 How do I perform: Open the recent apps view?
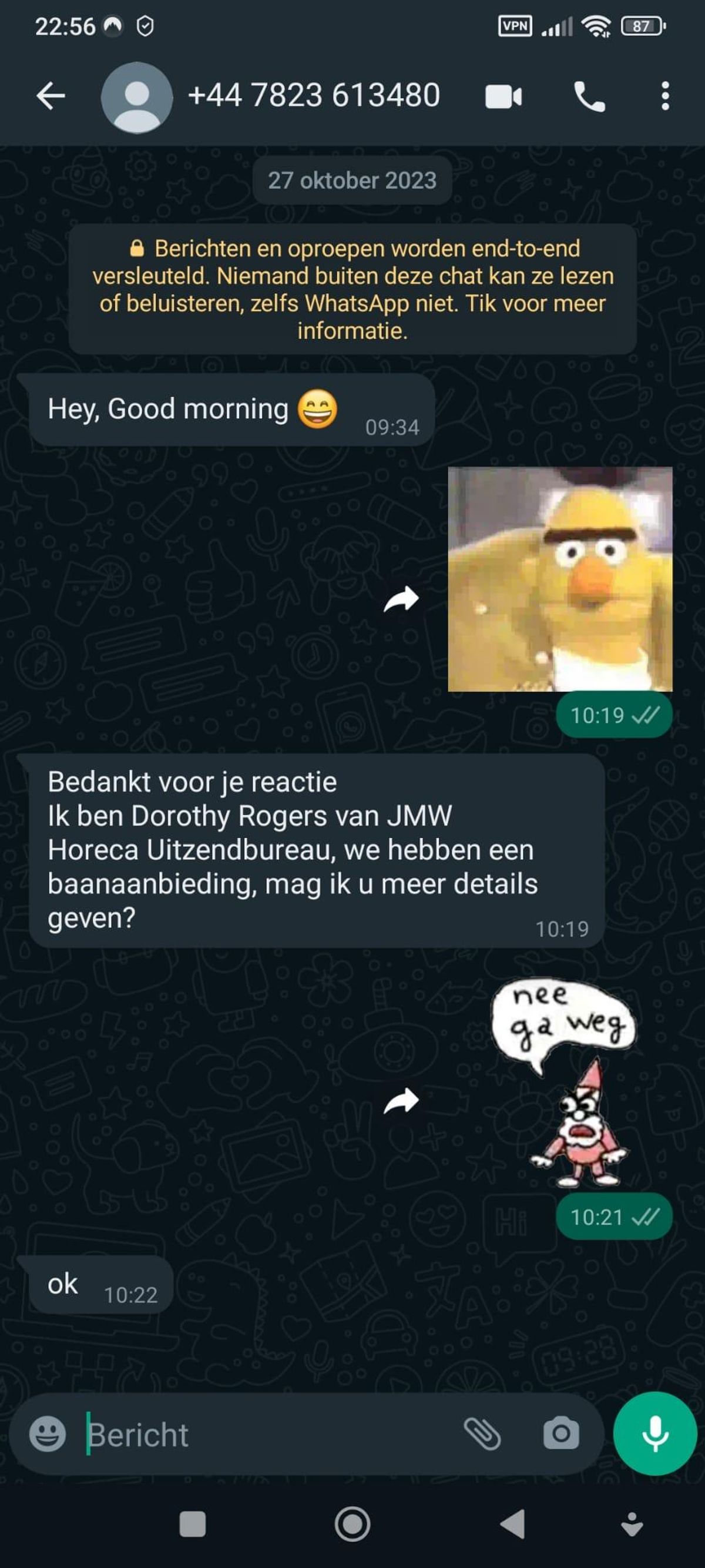(x=192, y=1524)
